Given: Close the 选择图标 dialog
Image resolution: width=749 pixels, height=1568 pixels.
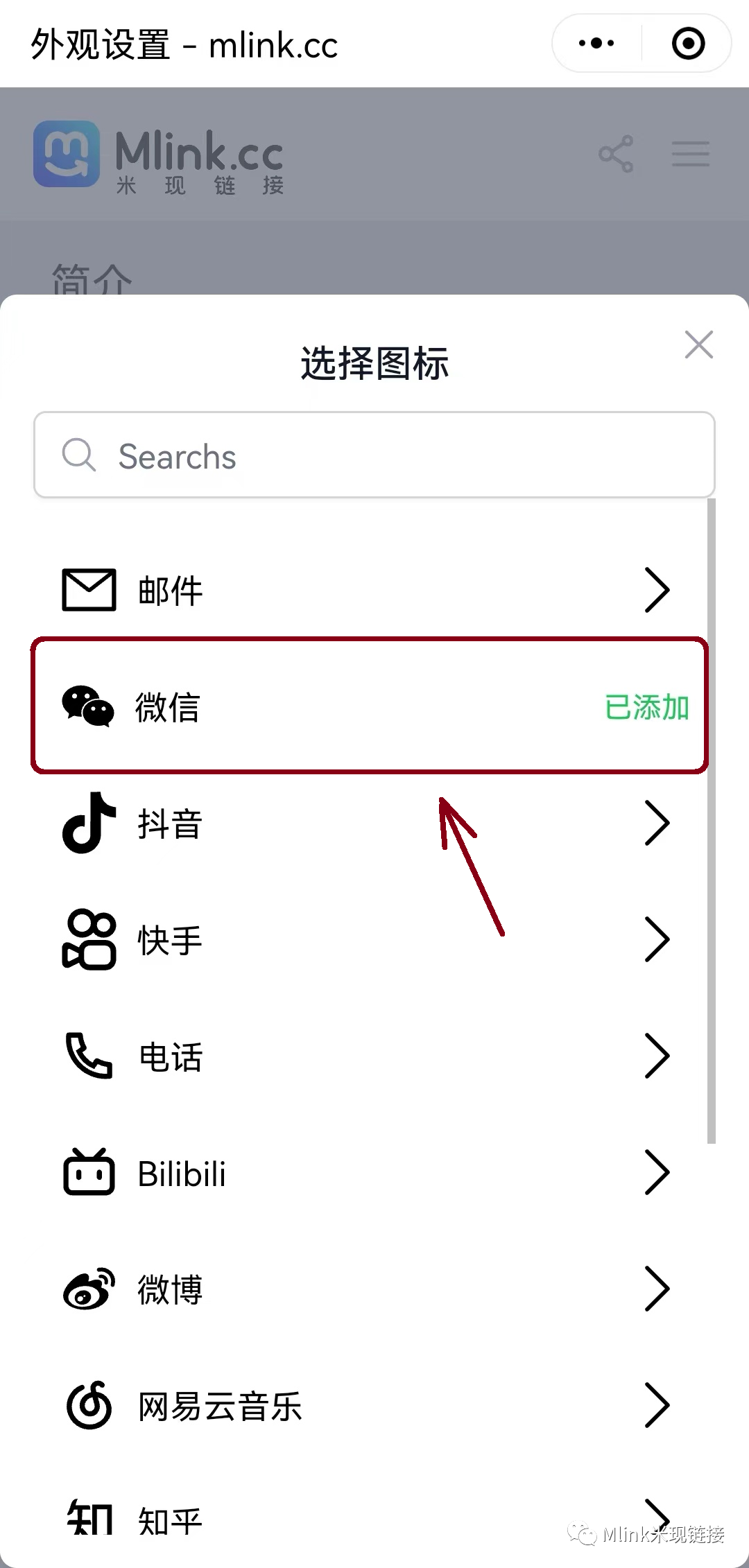Looking at the screenshot, I should [699, 345].
